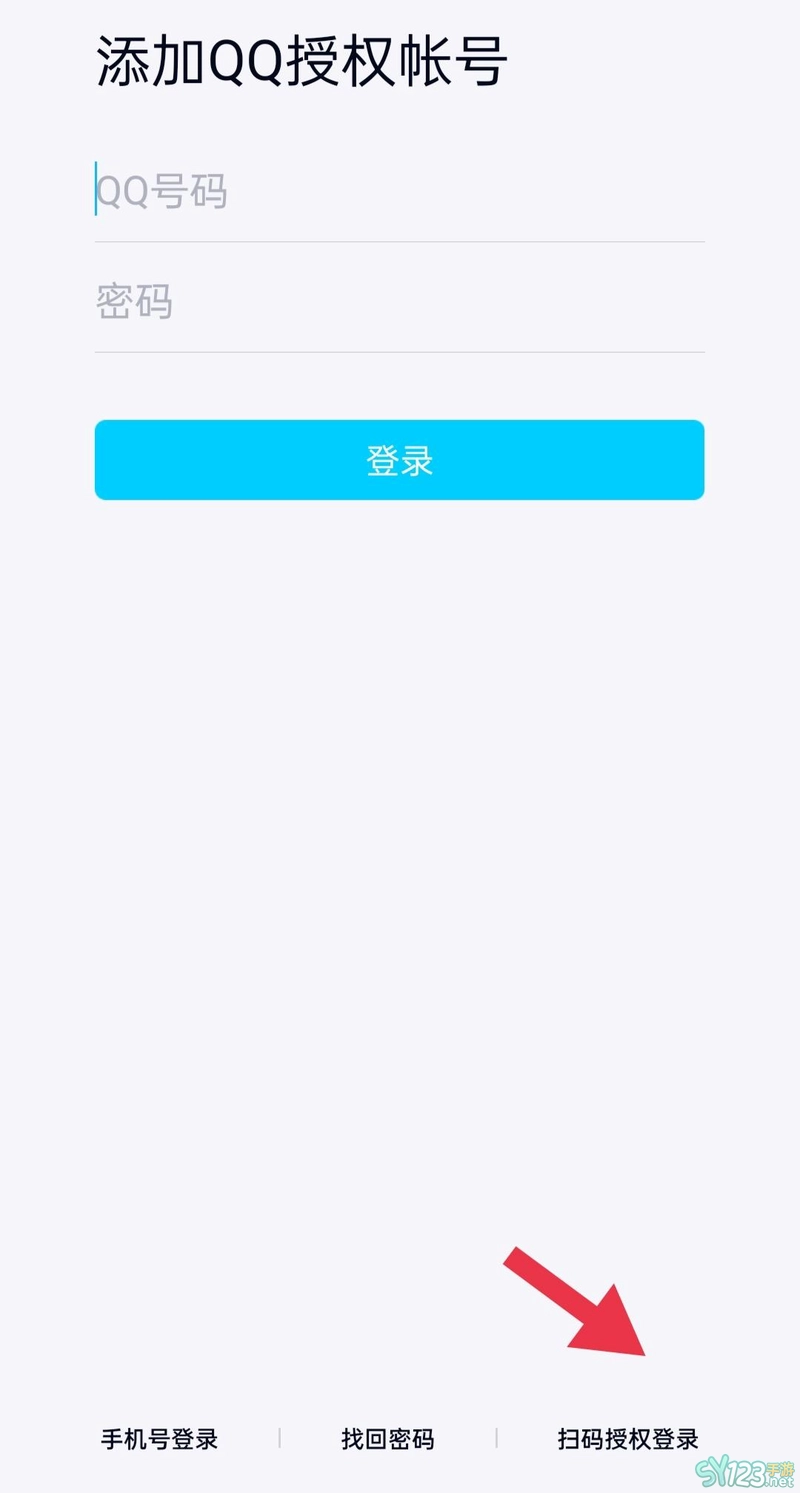Tap the blue 登录 button
800x1493 pixels.
(x=400, y=460)
